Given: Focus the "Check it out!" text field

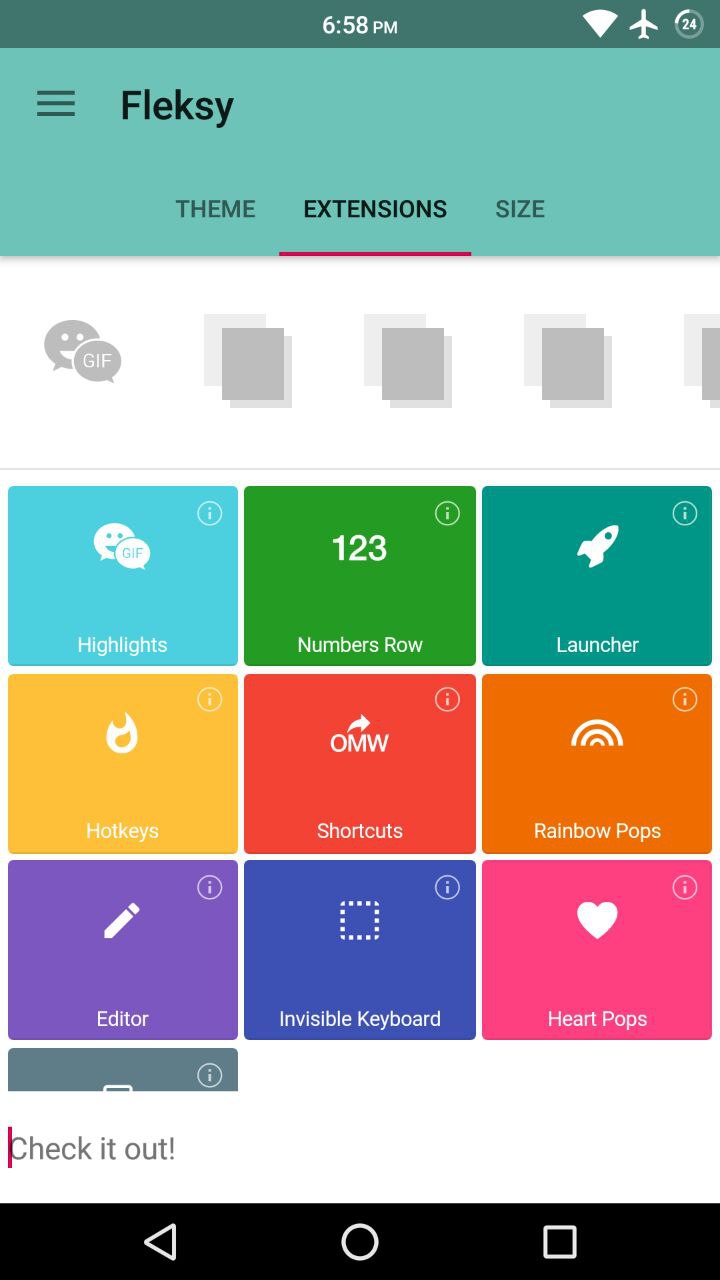Looking at the screenshot, I should 360,1148.
